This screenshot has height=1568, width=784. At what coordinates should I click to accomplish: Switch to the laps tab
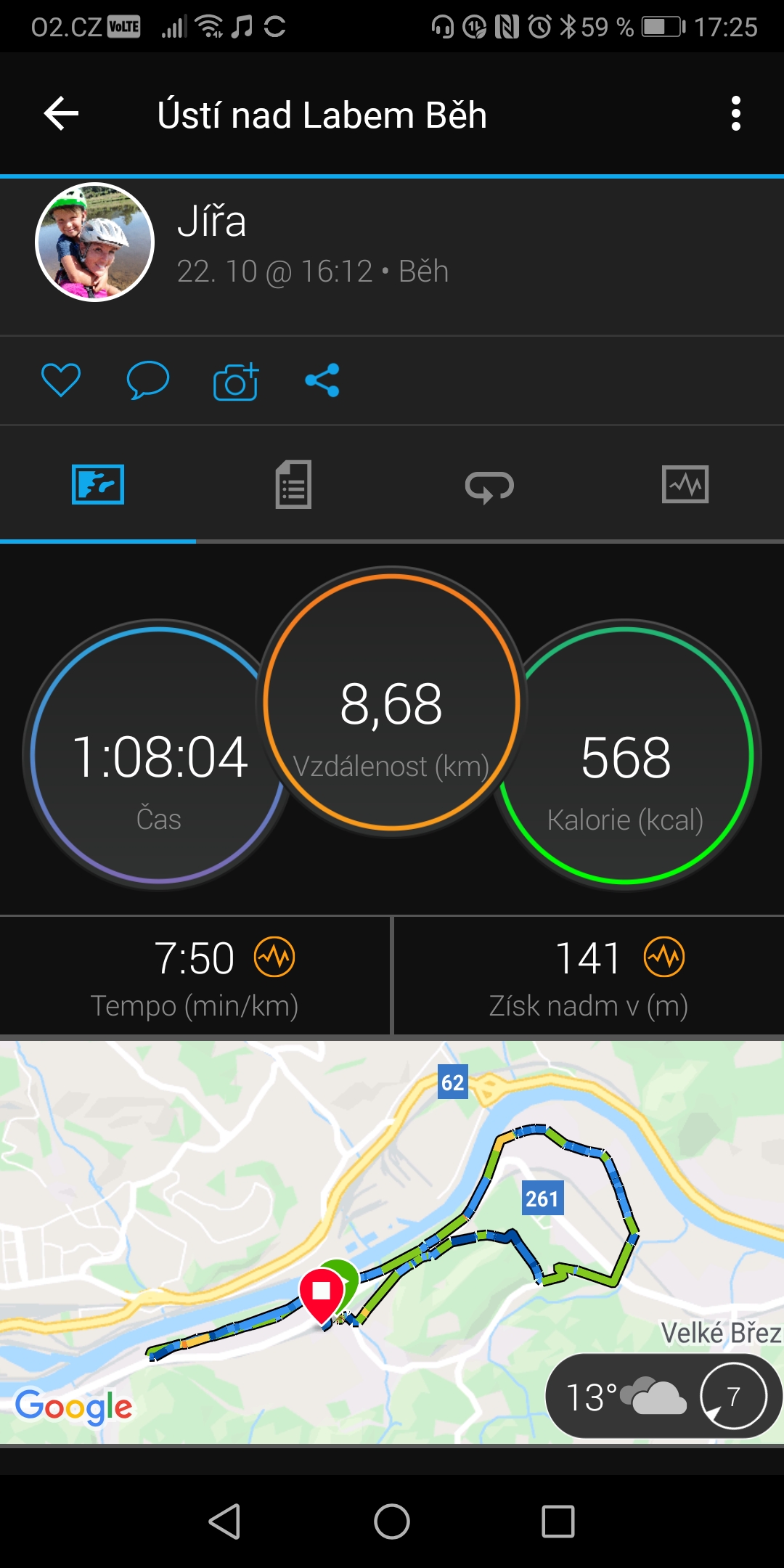(x=490, y=486)
